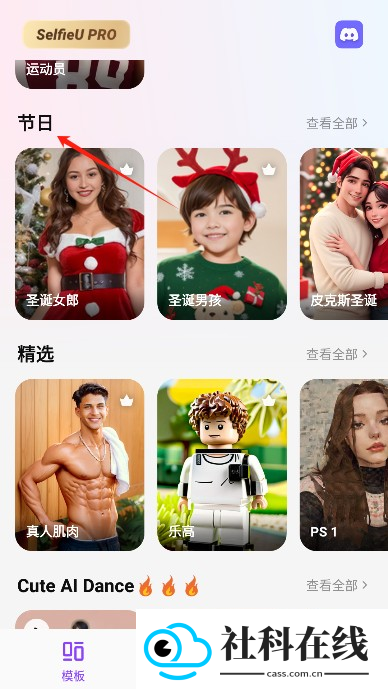
Task: Open the 圣诞女郎 template
Action: [x=80, y=234]
